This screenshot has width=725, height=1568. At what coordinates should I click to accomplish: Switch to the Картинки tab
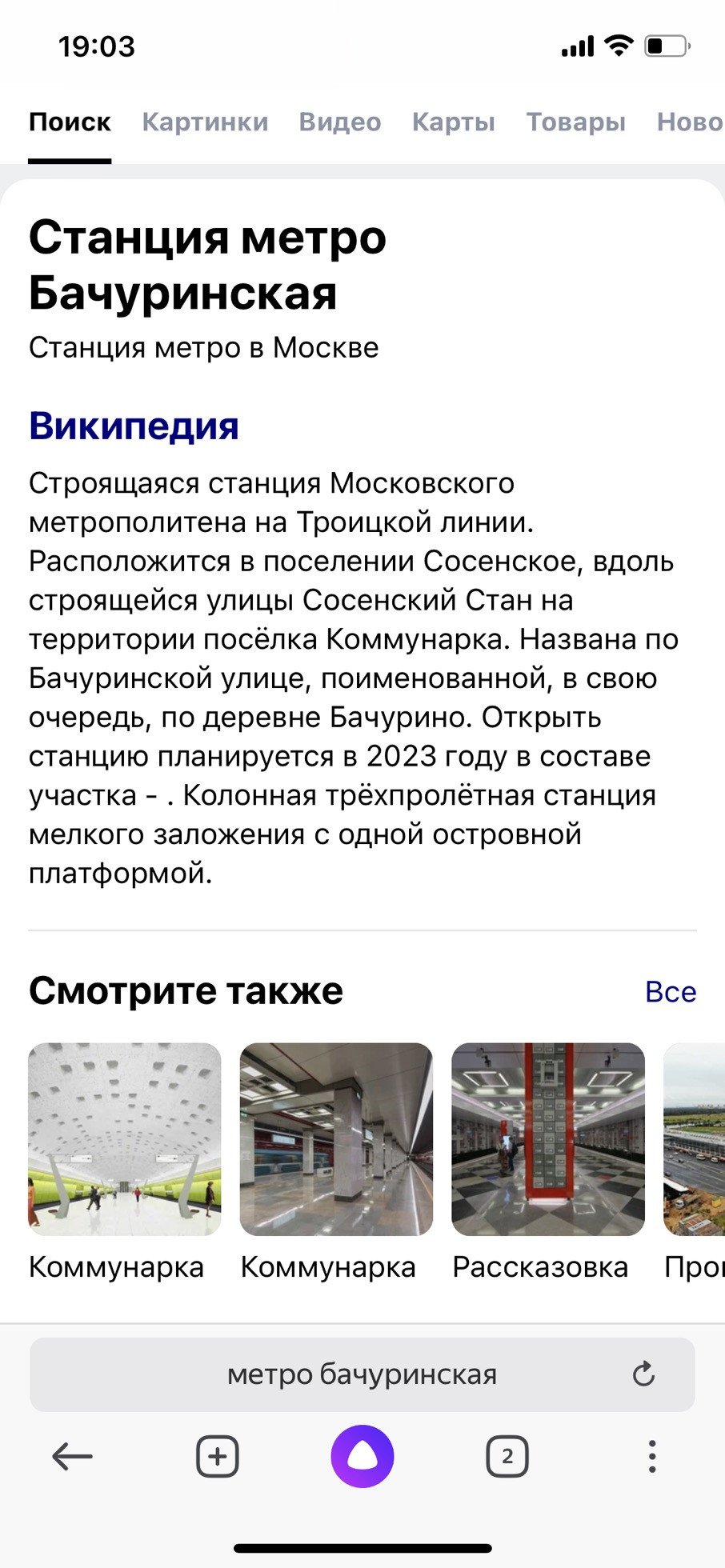pyautogui.click(x=205, y=122)
